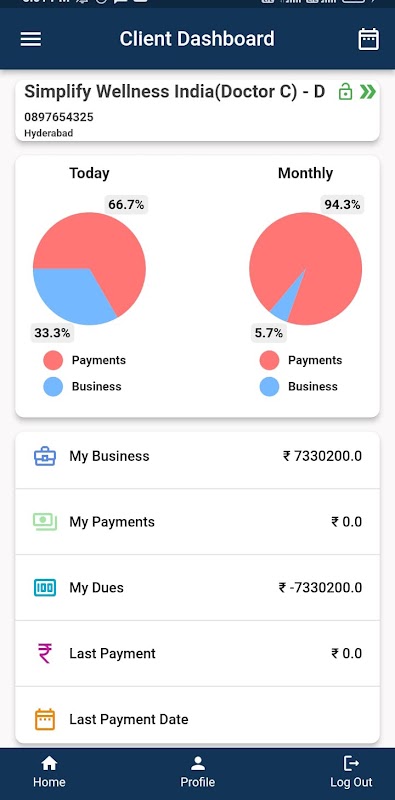The image size is (395, 800).
Task: Go to the Home tab
Action: [x=49, y=773]
